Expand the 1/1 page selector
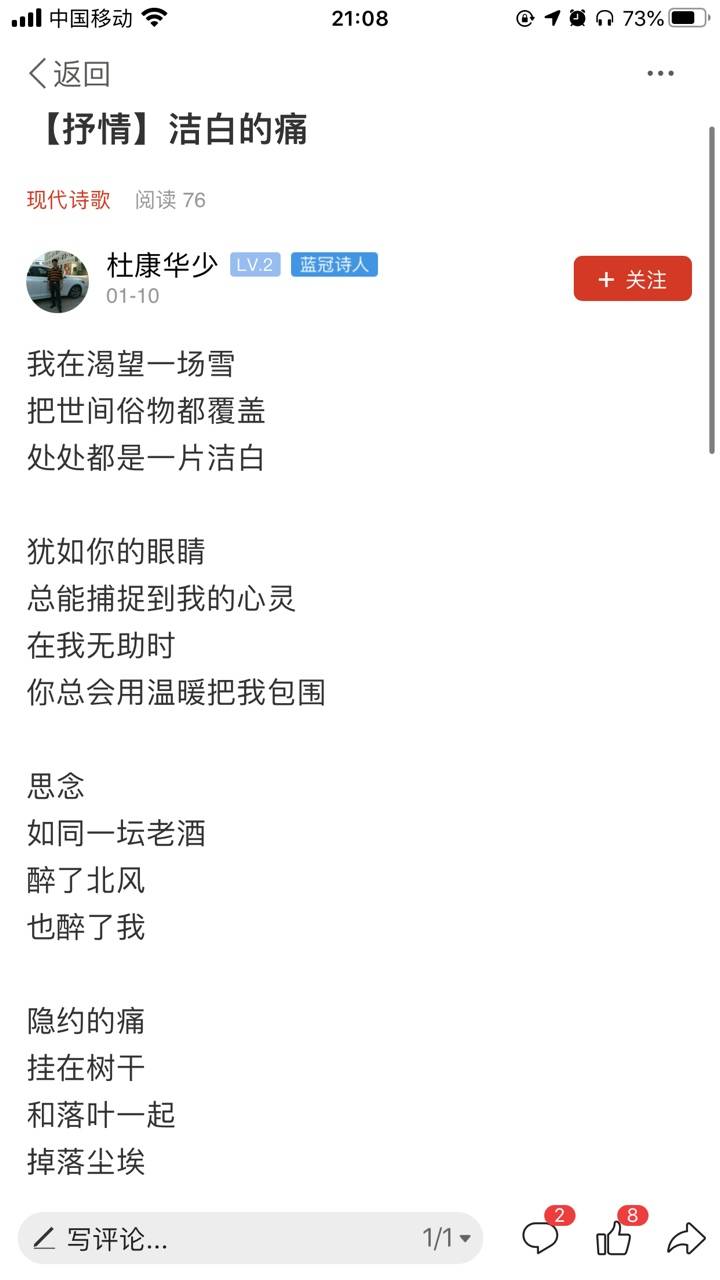The height and width of the screenshot is (1280, 720). tap(446, 1239)
